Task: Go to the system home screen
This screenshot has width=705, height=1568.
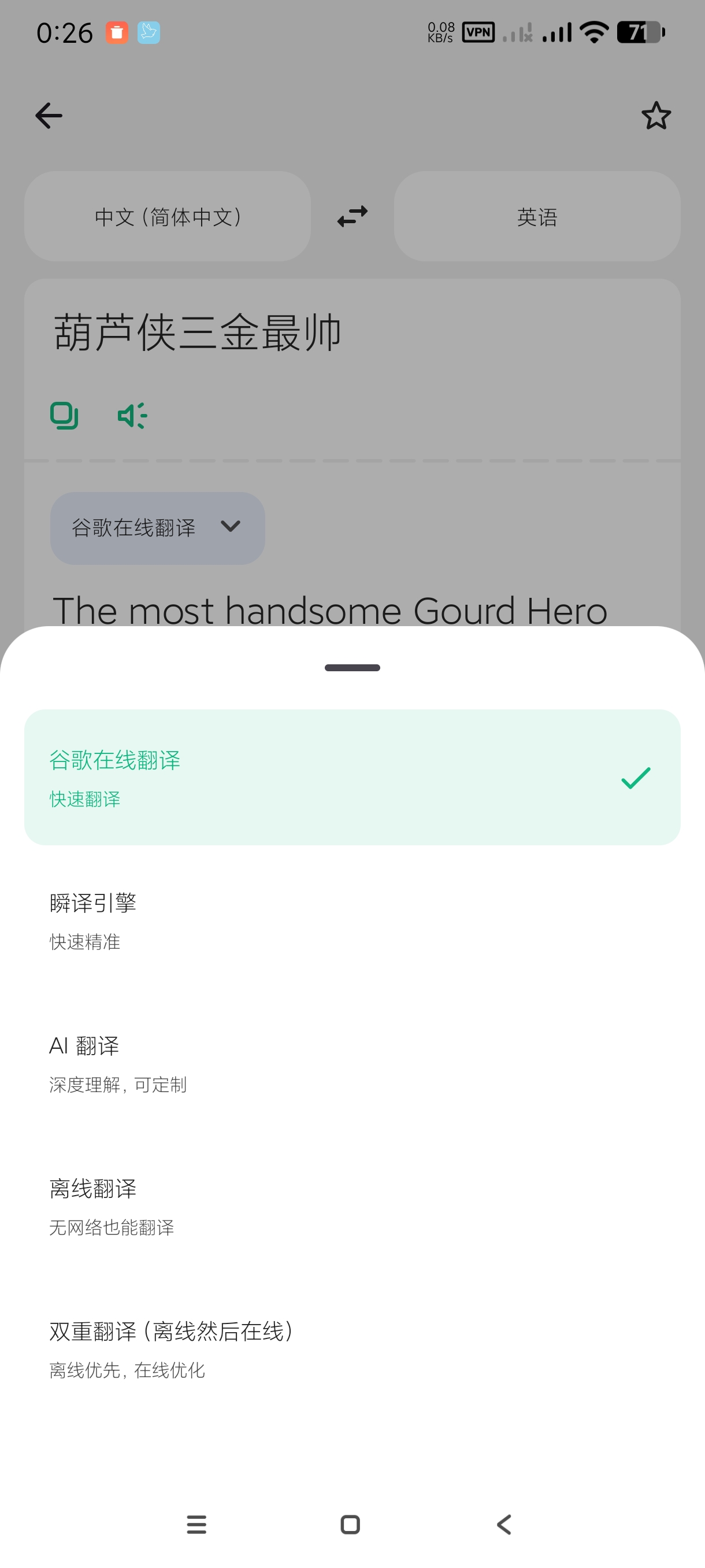Action: [x=350, y=1524]
